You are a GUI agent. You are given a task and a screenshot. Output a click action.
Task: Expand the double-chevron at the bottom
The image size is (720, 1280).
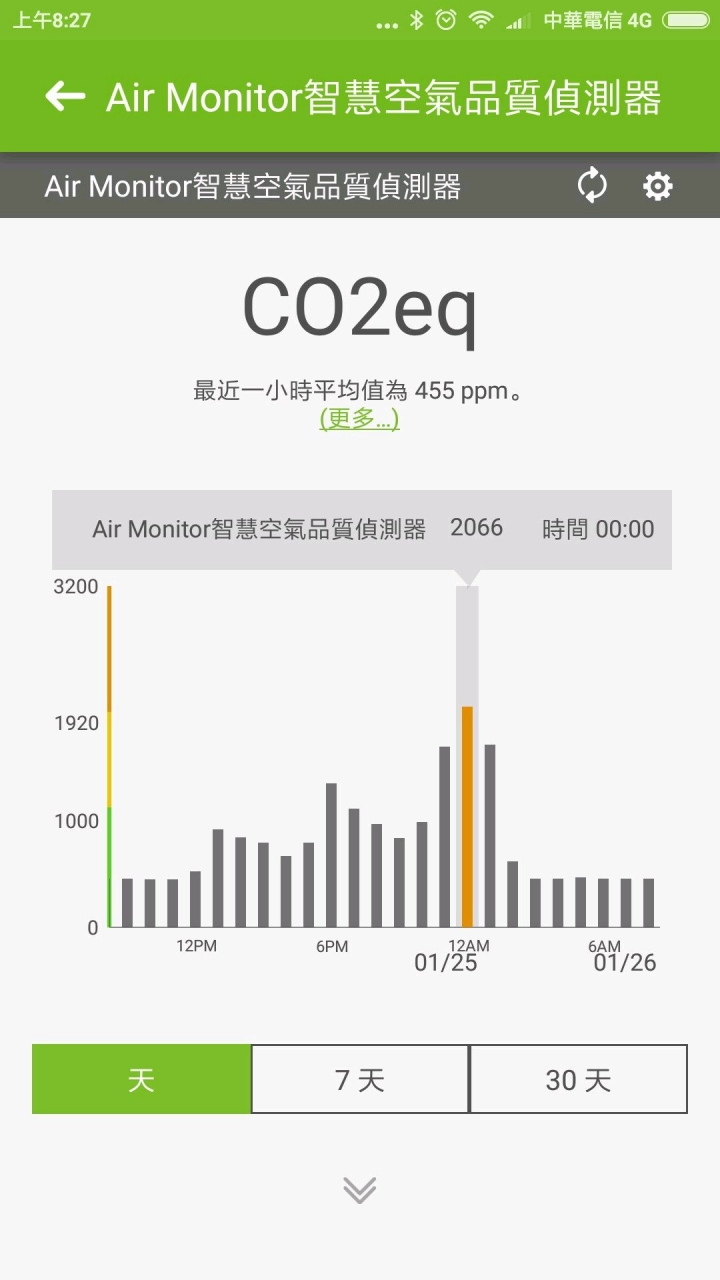point(360,1189)
